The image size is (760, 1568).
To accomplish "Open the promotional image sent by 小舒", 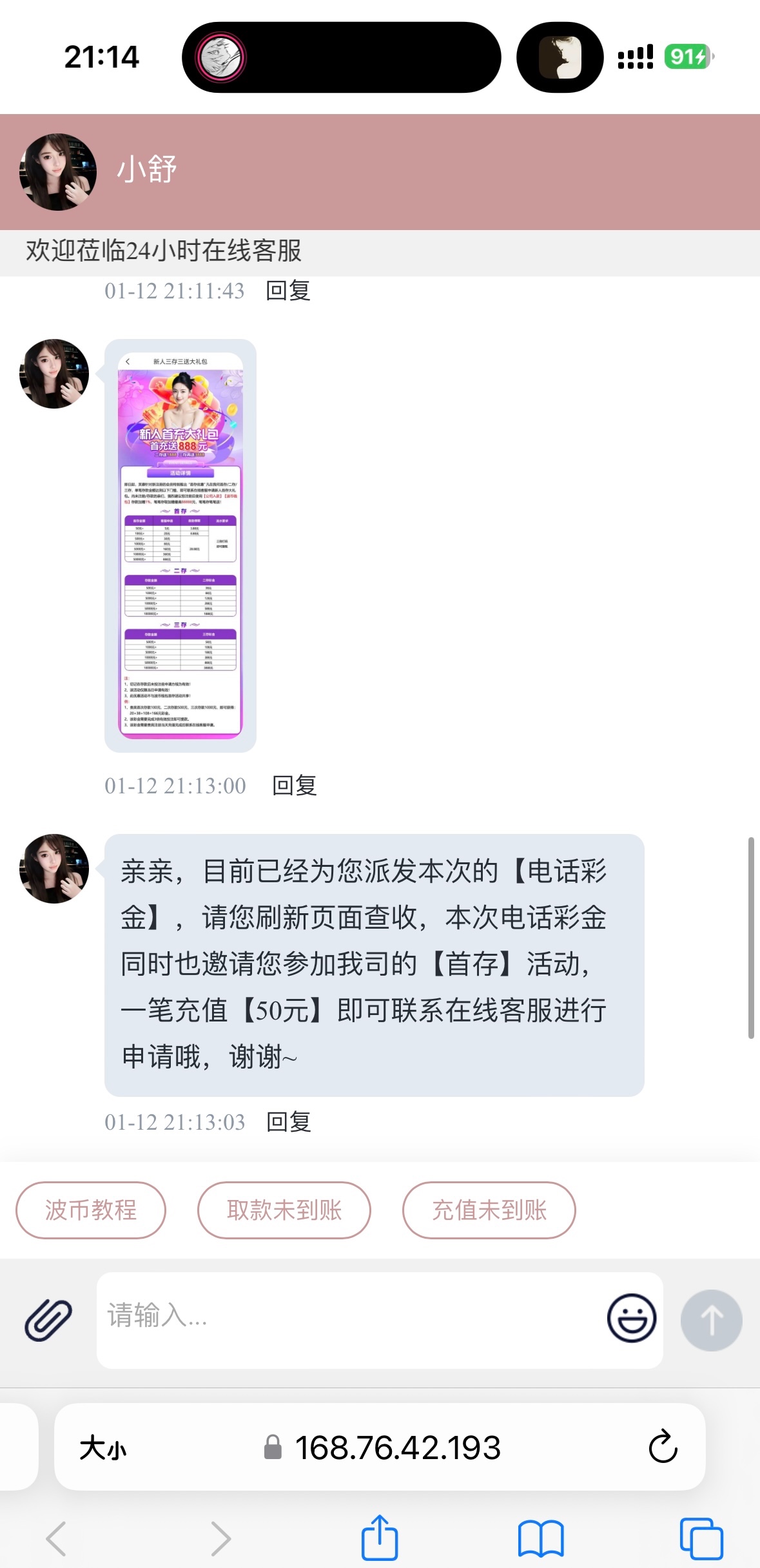I will coord(180,545).
